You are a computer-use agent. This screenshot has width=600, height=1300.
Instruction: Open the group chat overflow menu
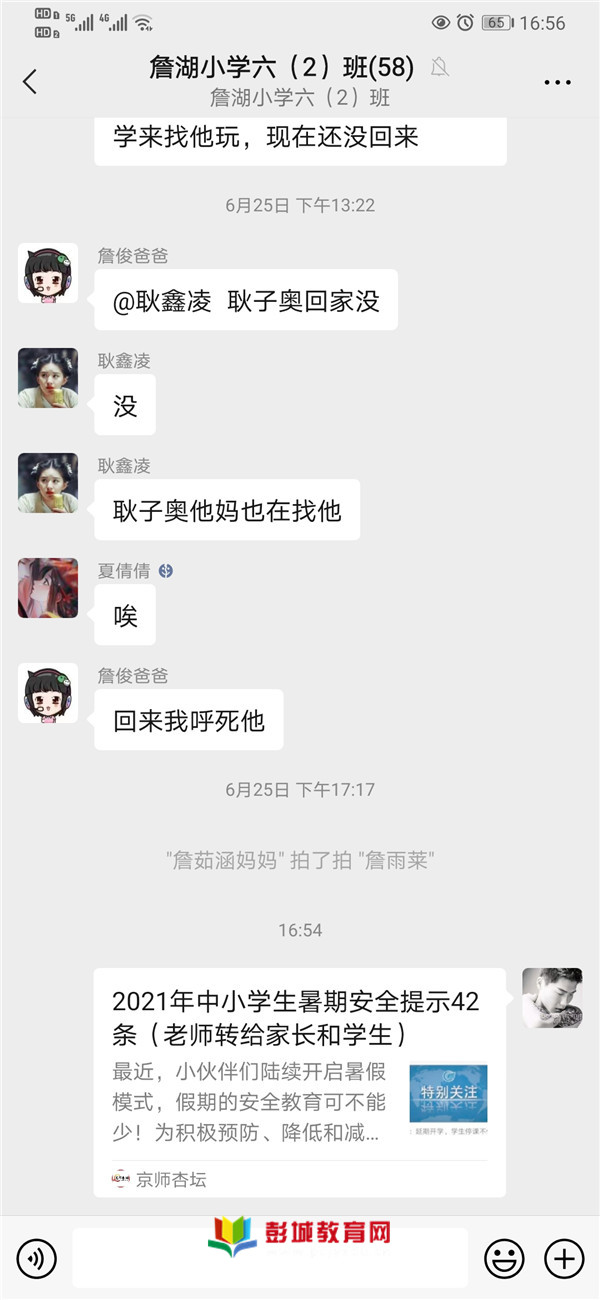tap(557, 82)
